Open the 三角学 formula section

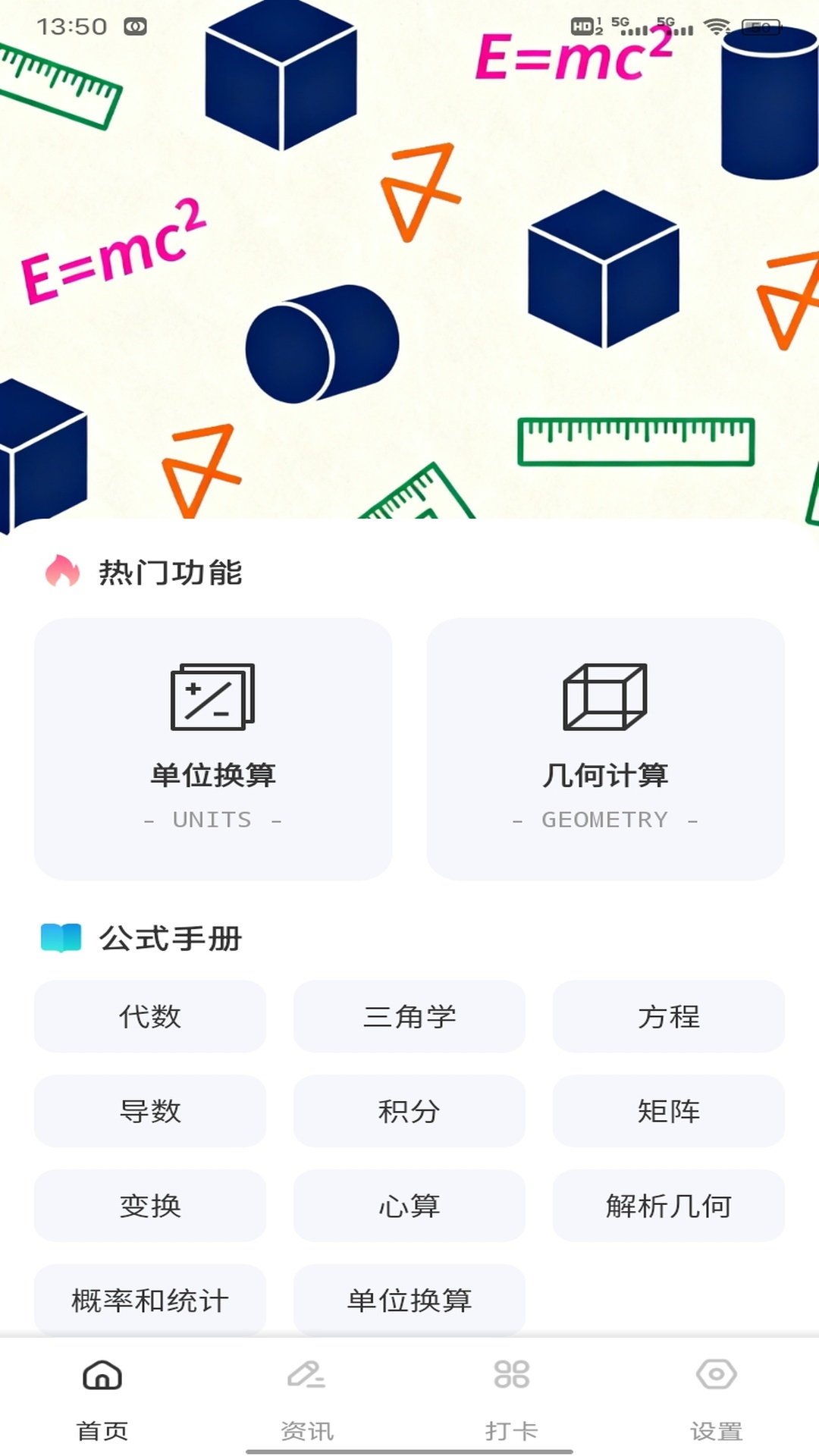tap(409, 1017)
